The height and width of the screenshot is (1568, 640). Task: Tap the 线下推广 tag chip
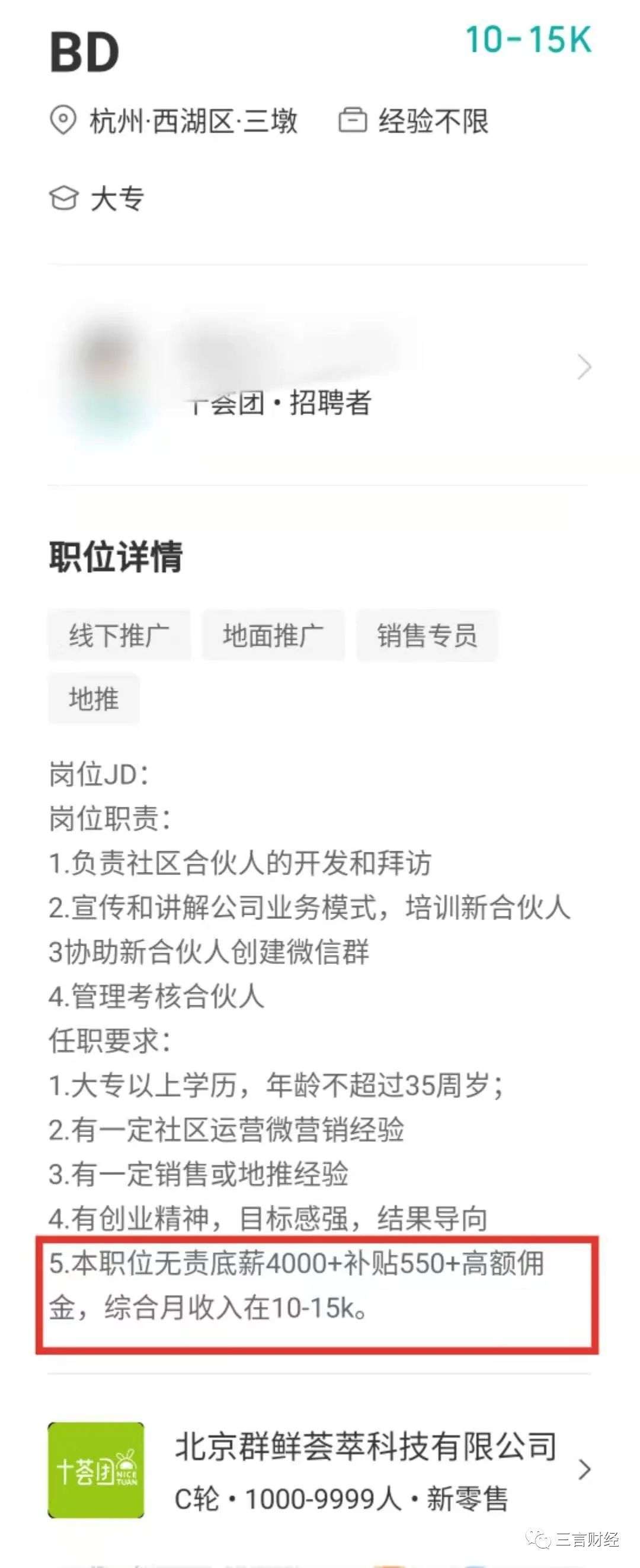point(119,635)
